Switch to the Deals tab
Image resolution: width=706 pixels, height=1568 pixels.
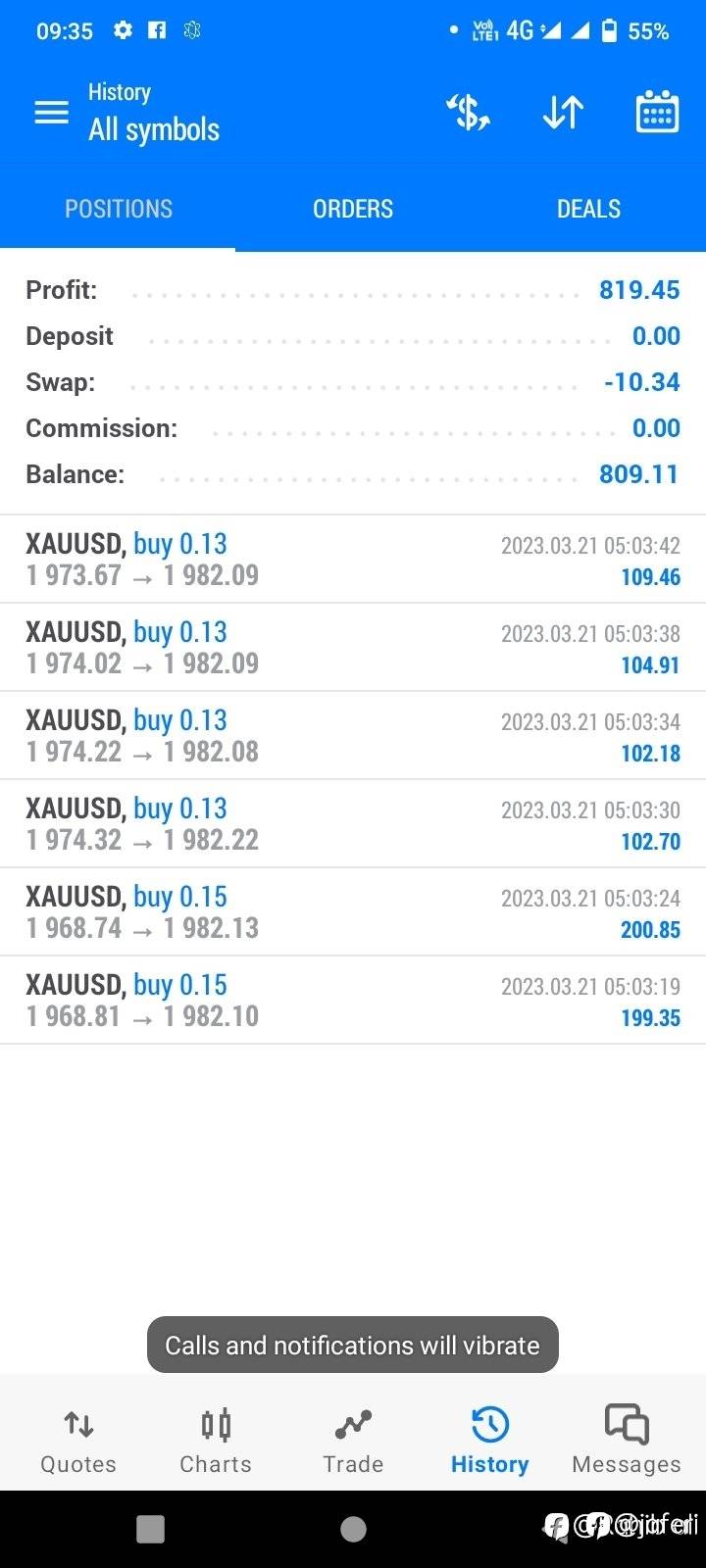pos(588,209)
